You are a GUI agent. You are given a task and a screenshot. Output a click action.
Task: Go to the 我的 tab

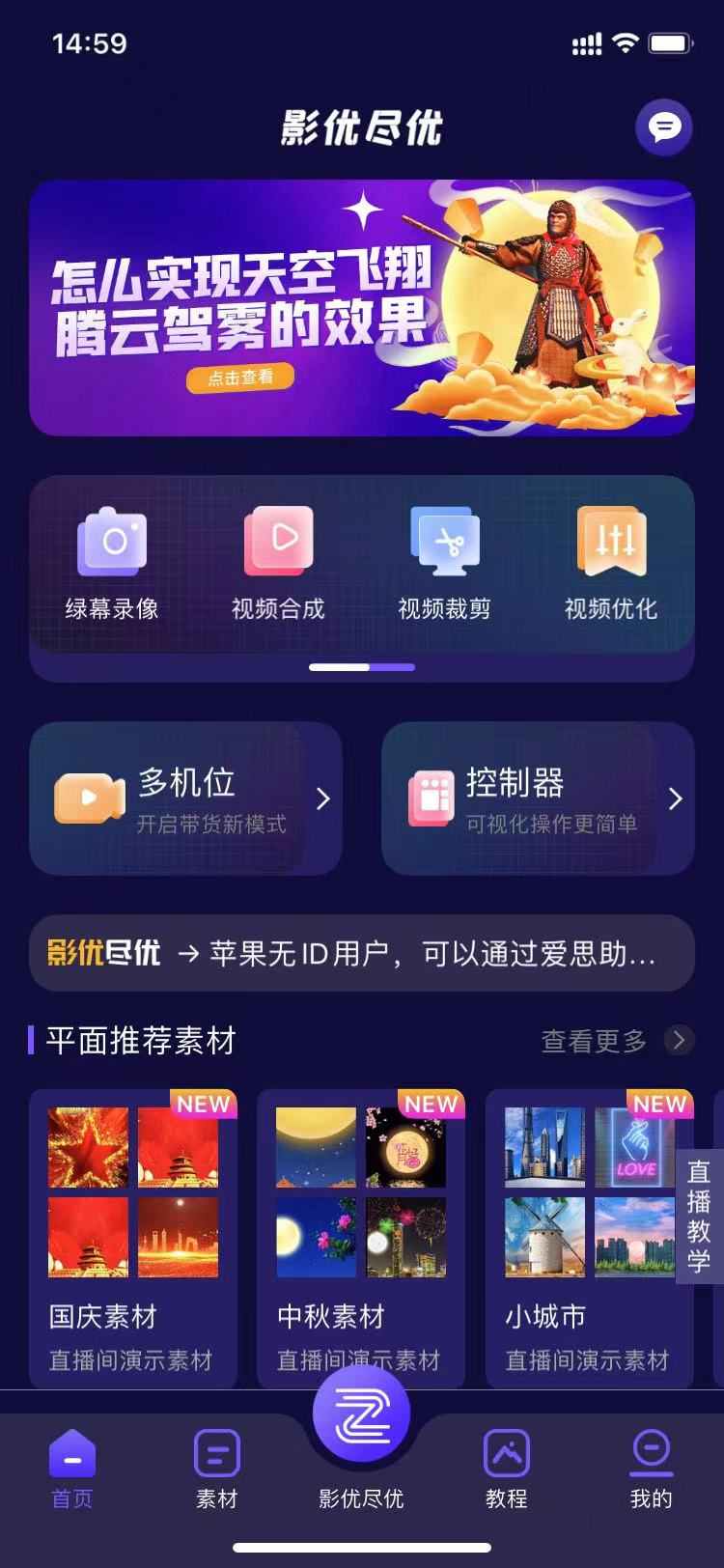(652, 1469)
